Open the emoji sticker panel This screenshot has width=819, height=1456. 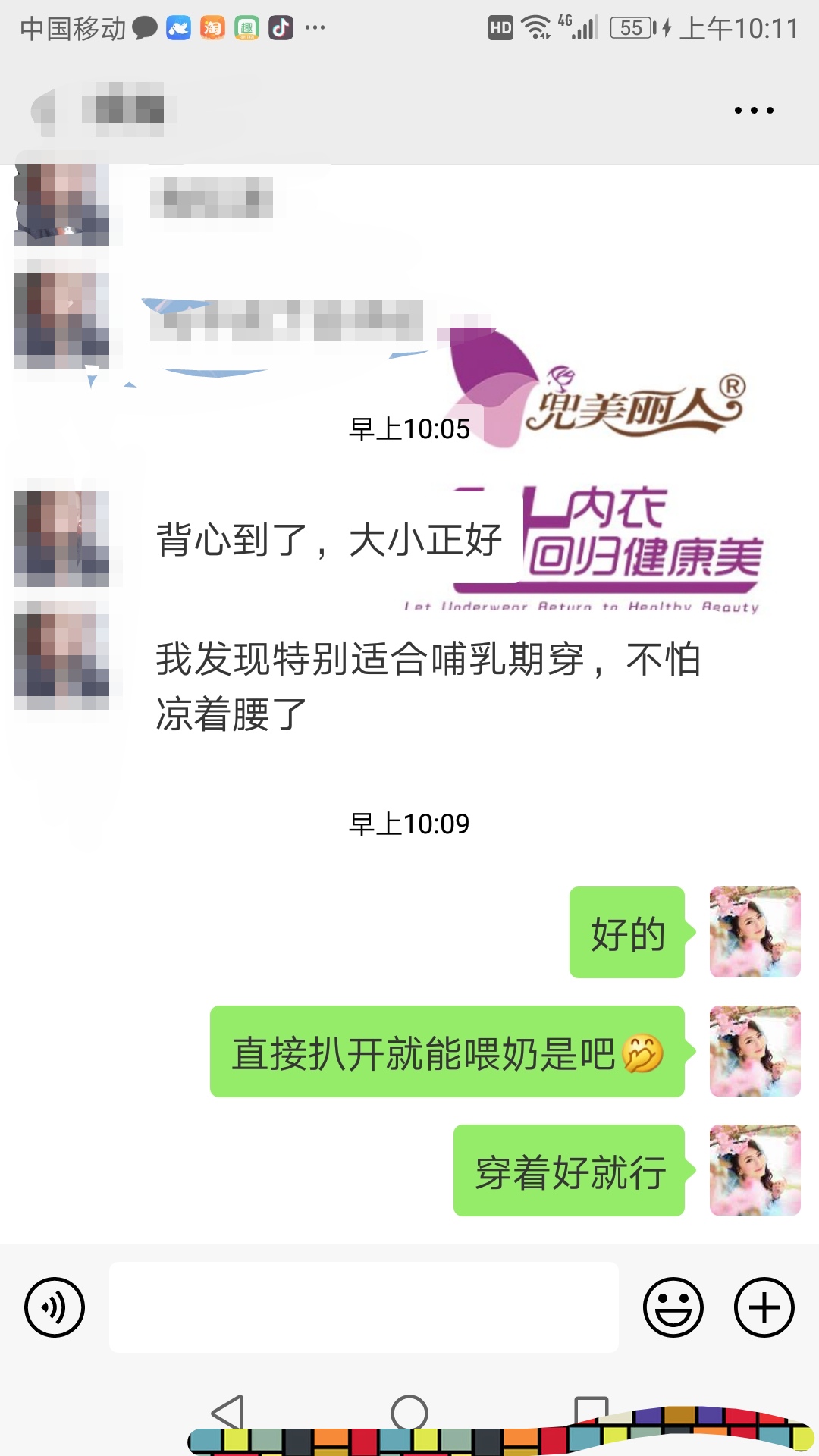(673, 1307)
